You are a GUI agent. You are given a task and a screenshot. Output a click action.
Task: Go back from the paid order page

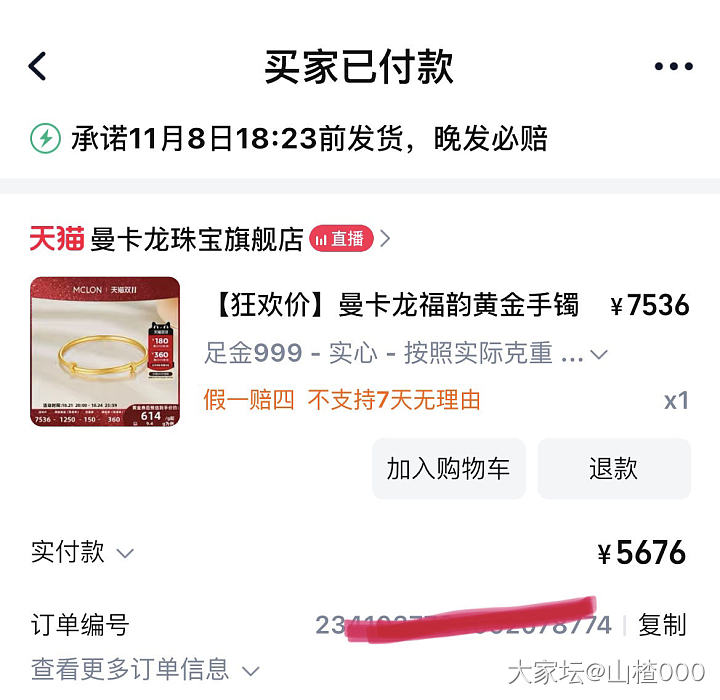coord(38,67)
